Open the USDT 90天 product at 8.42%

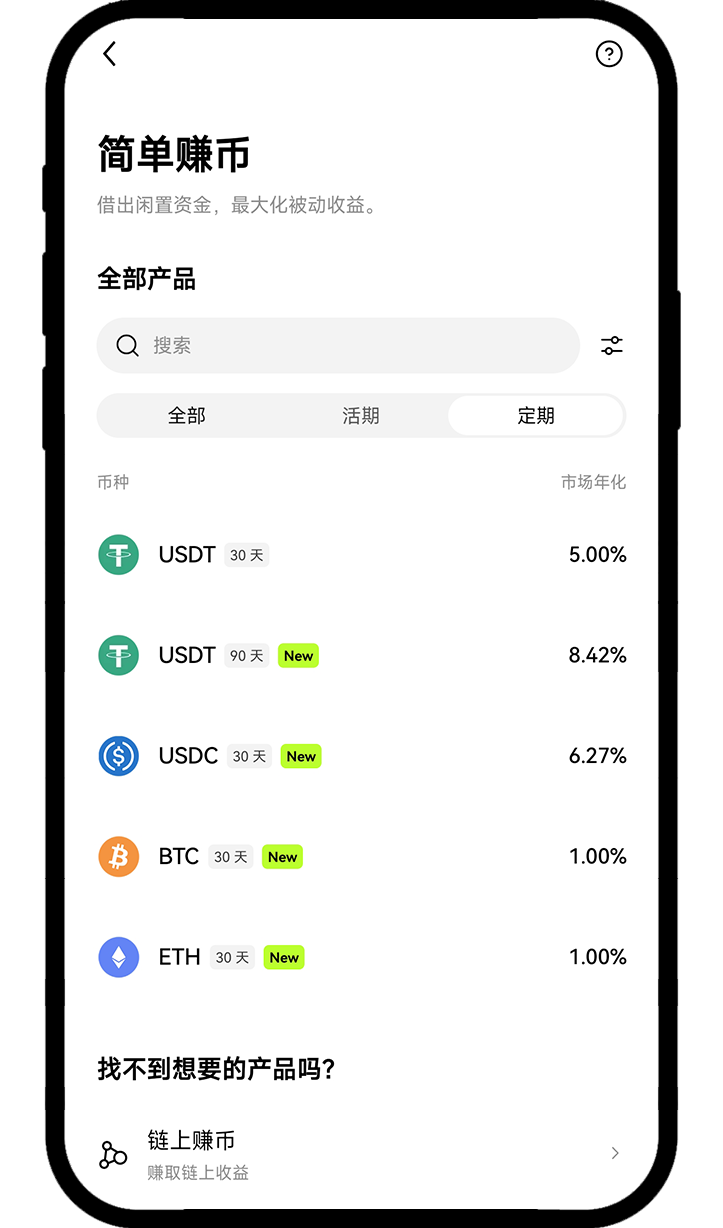pos(361,656)
